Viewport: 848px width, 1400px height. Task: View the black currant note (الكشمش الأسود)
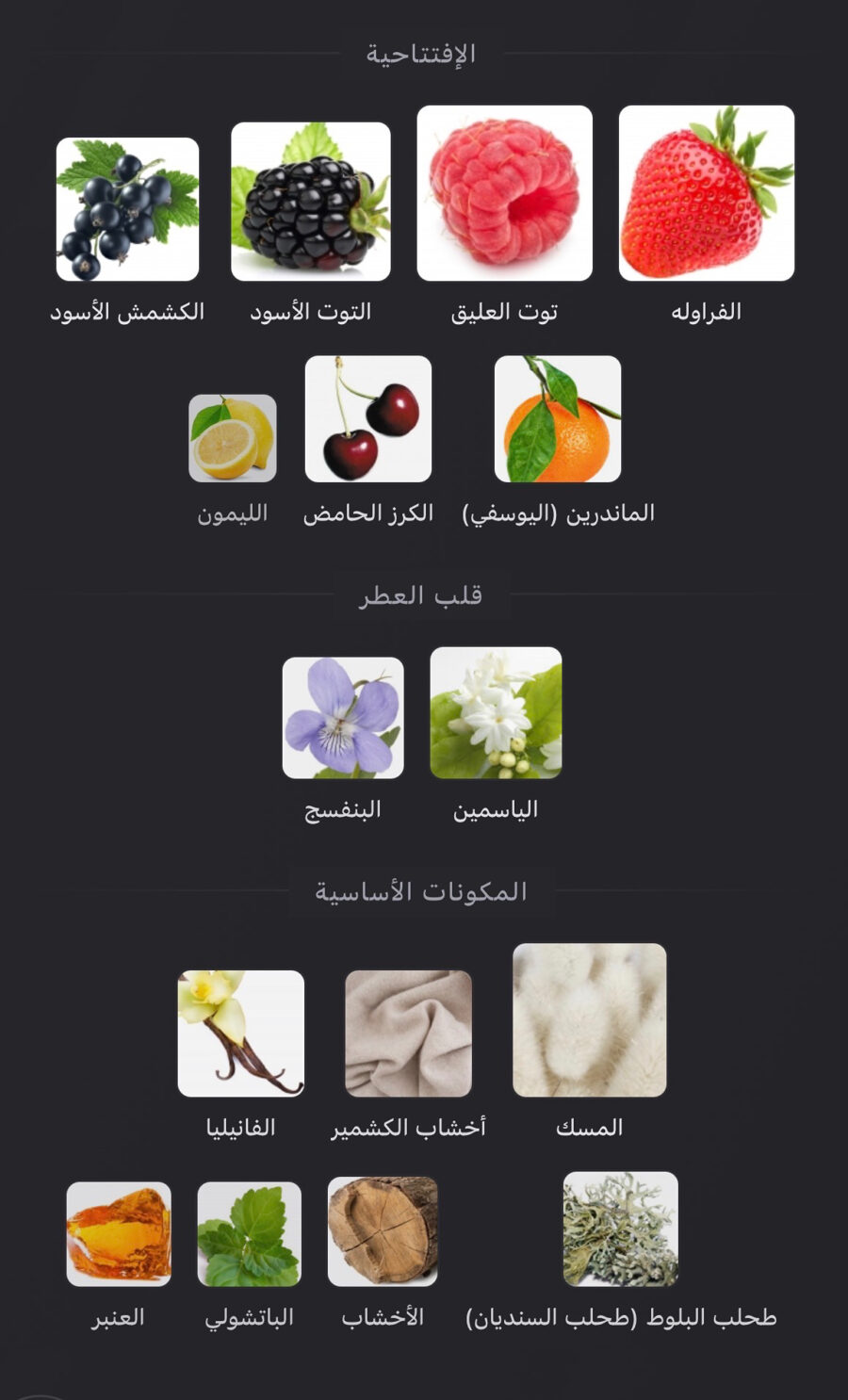tap(127, 210)
